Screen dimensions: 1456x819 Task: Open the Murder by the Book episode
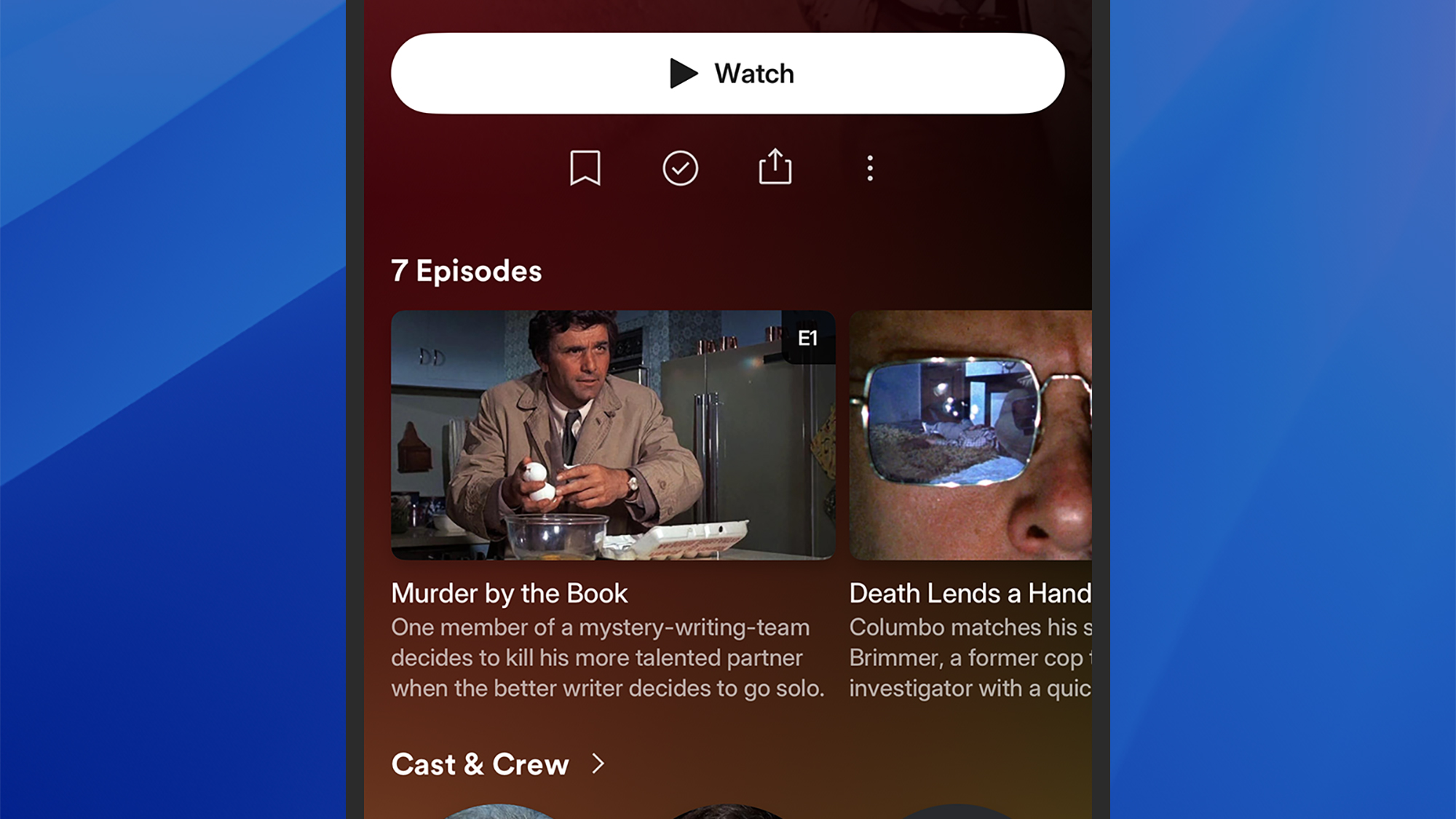[612, 435]
